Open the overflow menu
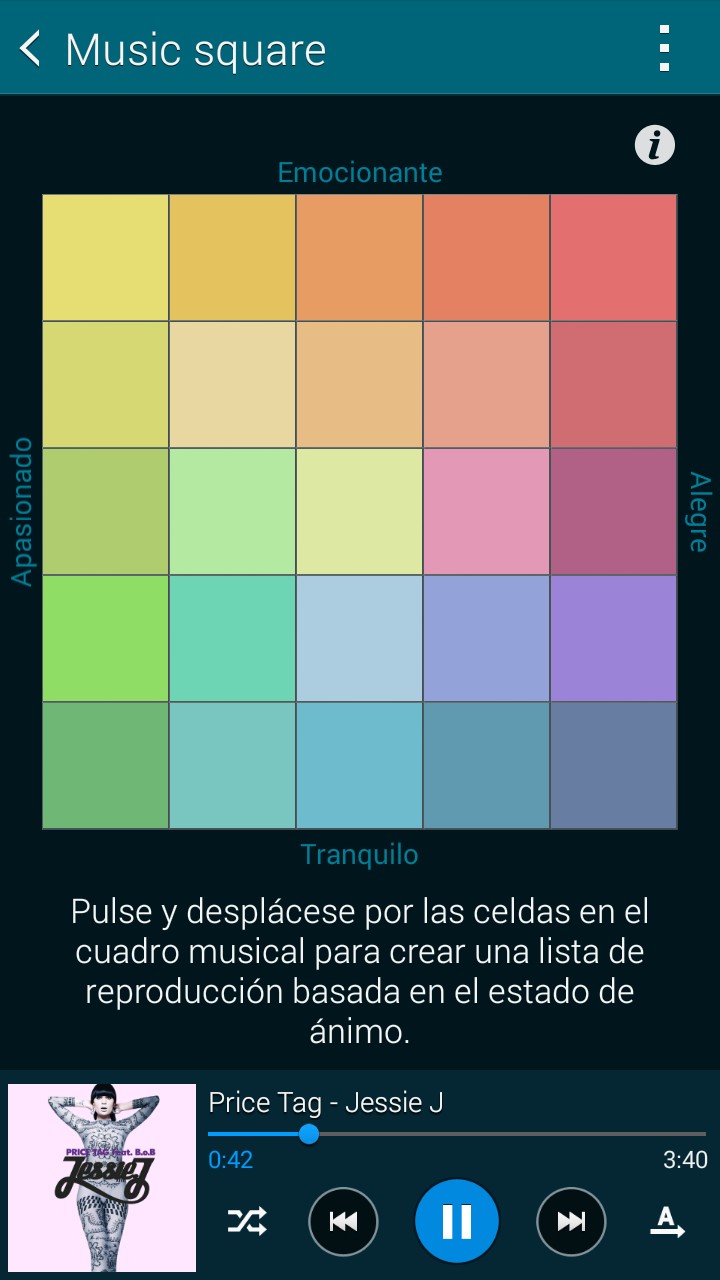Image resolution: width=720 pixels, height=1280 pixels. click(x=664, y=48)
